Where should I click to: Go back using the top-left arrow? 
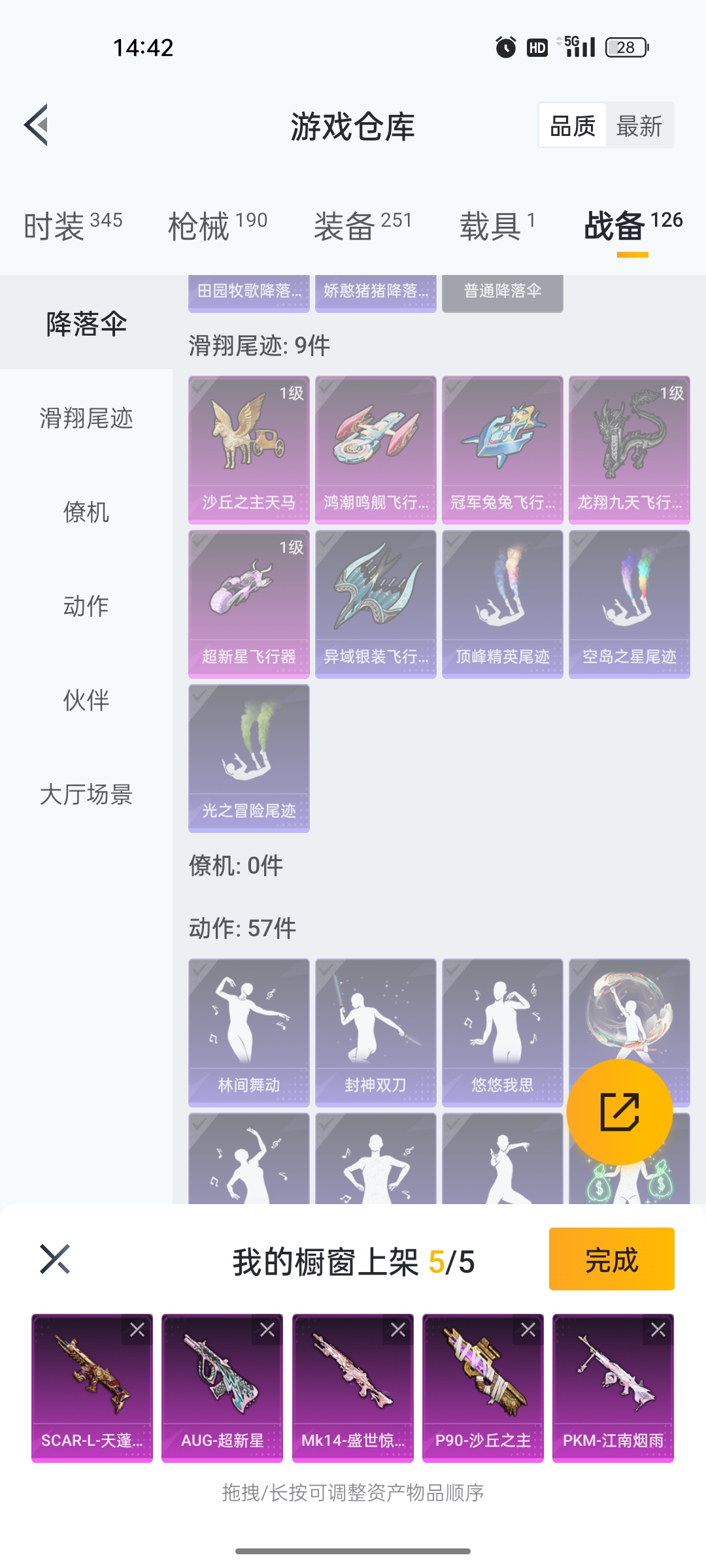pyautogui.click(x=37, y=125)
